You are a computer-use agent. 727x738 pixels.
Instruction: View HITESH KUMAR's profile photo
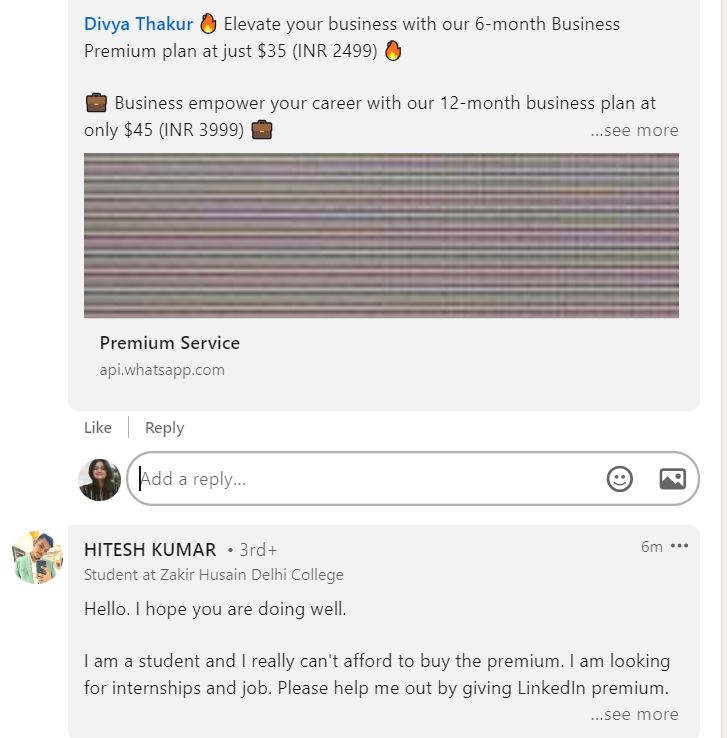point(38,557)
